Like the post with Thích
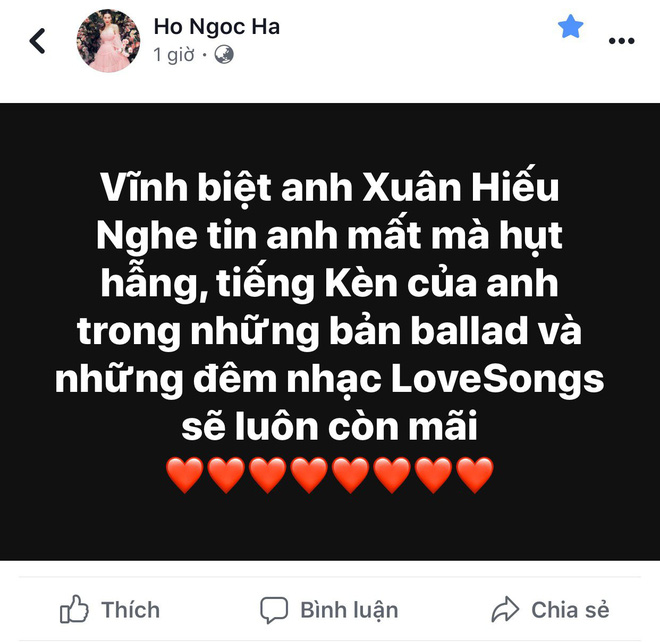Screen dimensions: 660x642 pyautogui.click(x=110, y=609)
